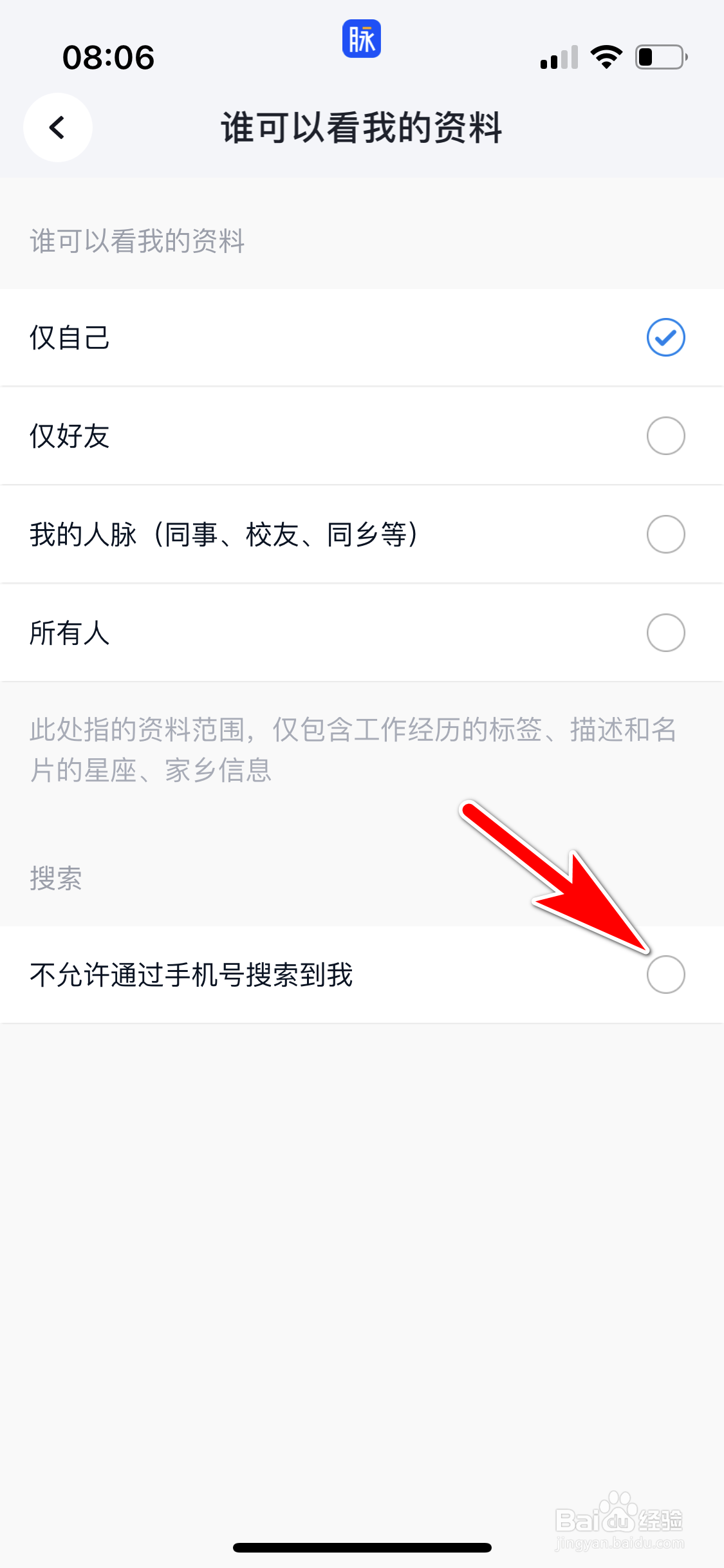Image resolution: width=724 pixels, height=1568 pixels.
Task: Tap the 谁可以看我的资料 title
Action: [x=361, y=127]
